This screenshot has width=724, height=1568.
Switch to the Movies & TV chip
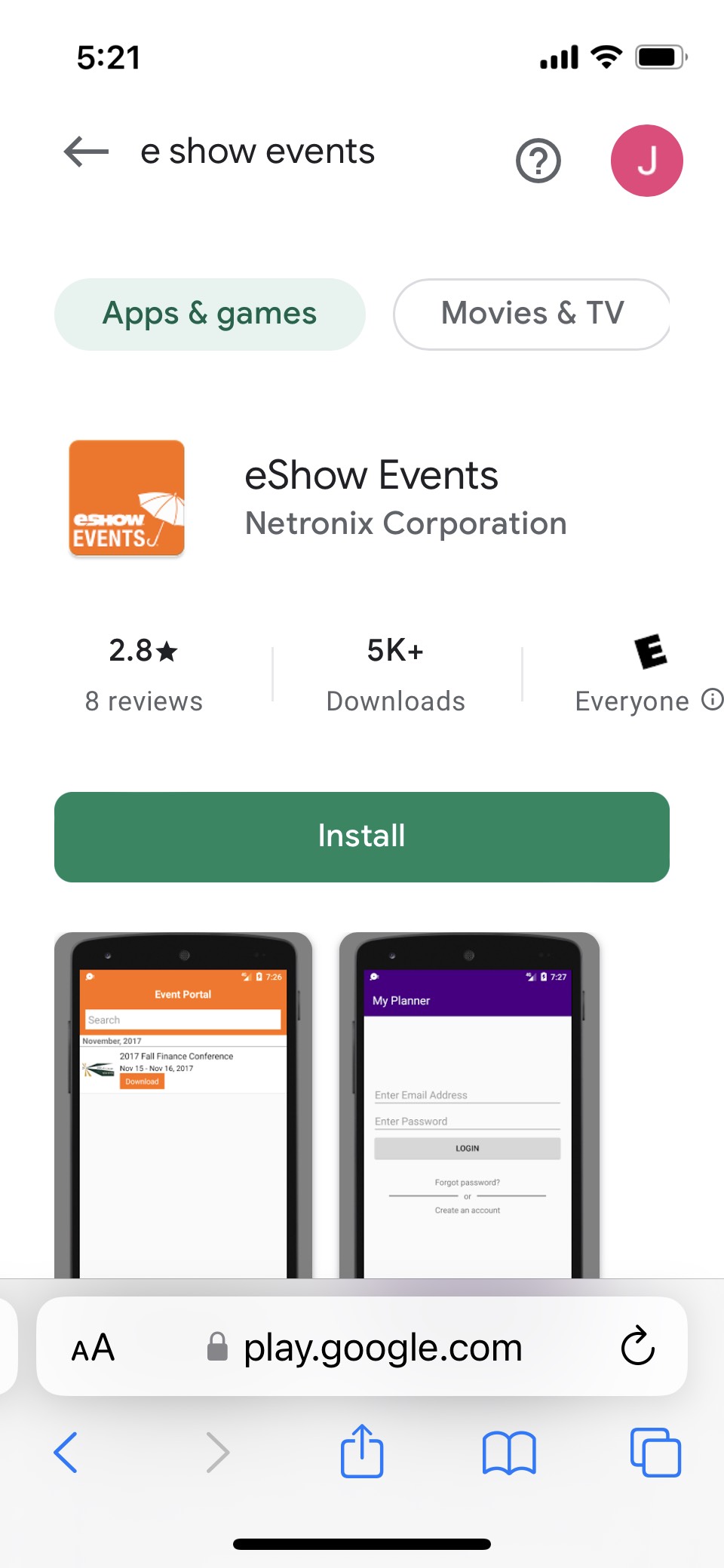pos(532,314)
